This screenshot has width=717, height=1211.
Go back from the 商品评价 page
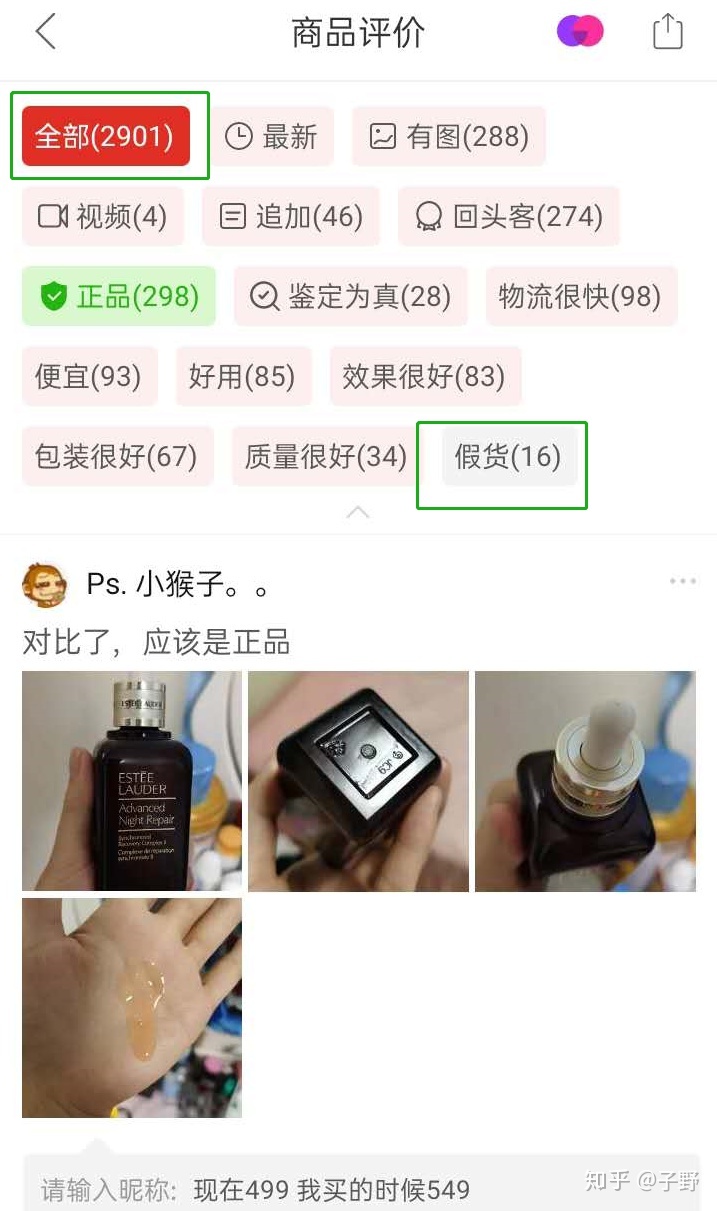[x=46, y=32]
